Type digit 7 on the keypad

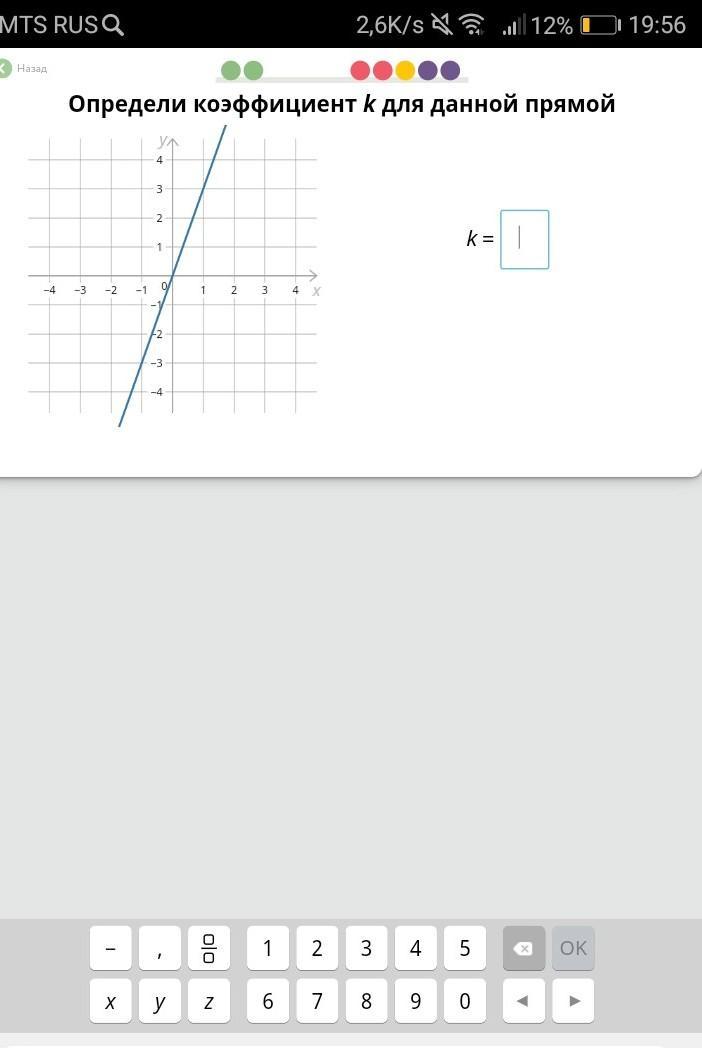317,1000
